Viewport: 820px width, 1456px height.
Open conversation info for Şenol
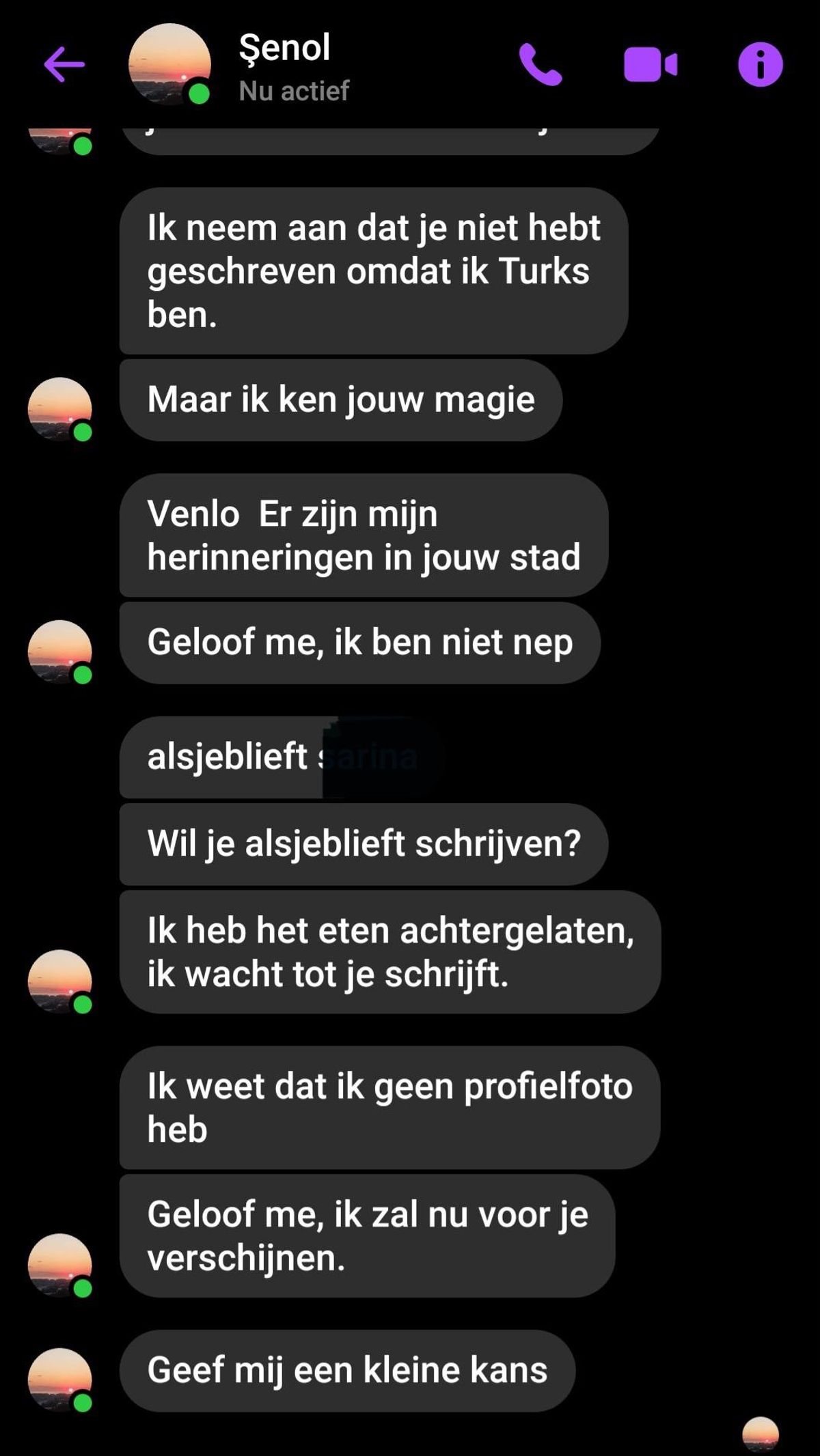760,65
